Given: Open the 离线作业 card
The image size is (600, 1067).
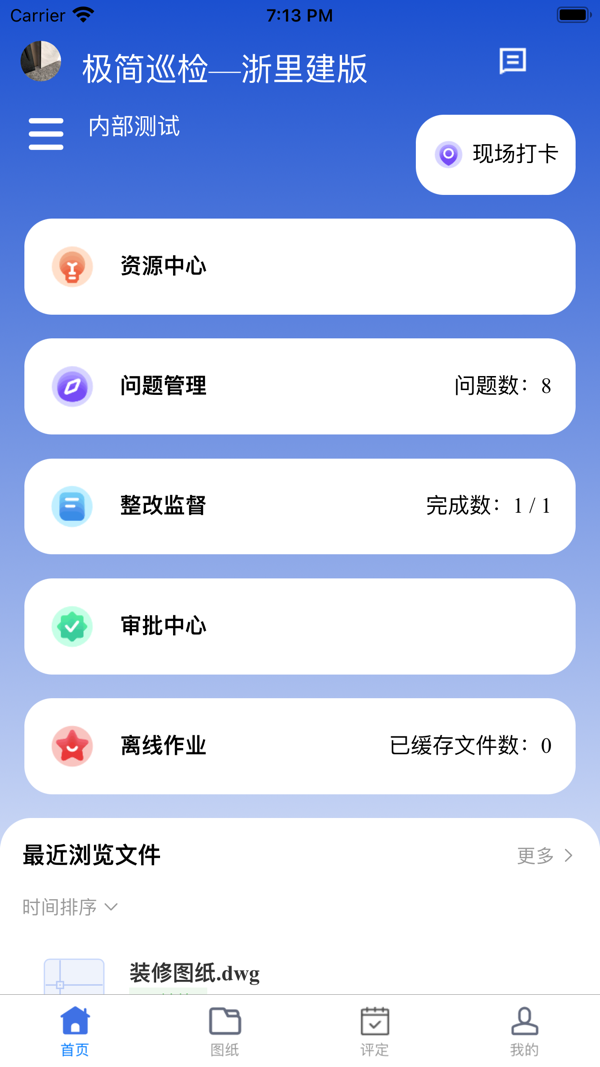Looking at the screenshot, I should 300,746.
